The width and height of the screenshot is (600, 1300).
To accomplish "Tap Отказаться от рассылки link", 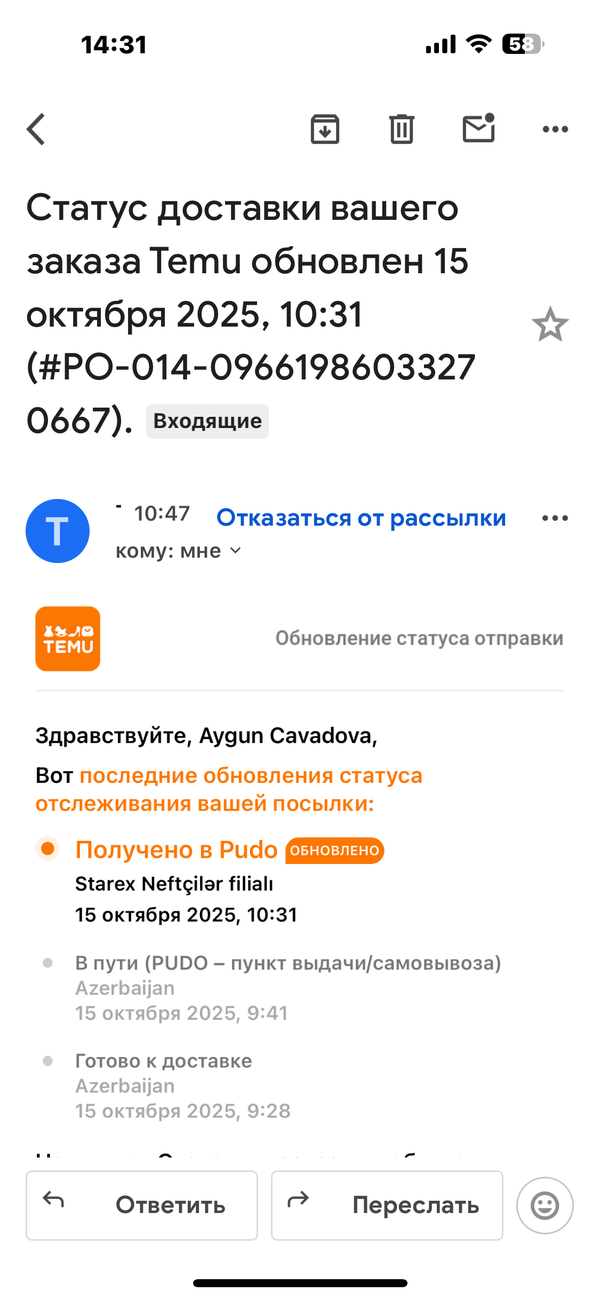I will click(361, 518).
